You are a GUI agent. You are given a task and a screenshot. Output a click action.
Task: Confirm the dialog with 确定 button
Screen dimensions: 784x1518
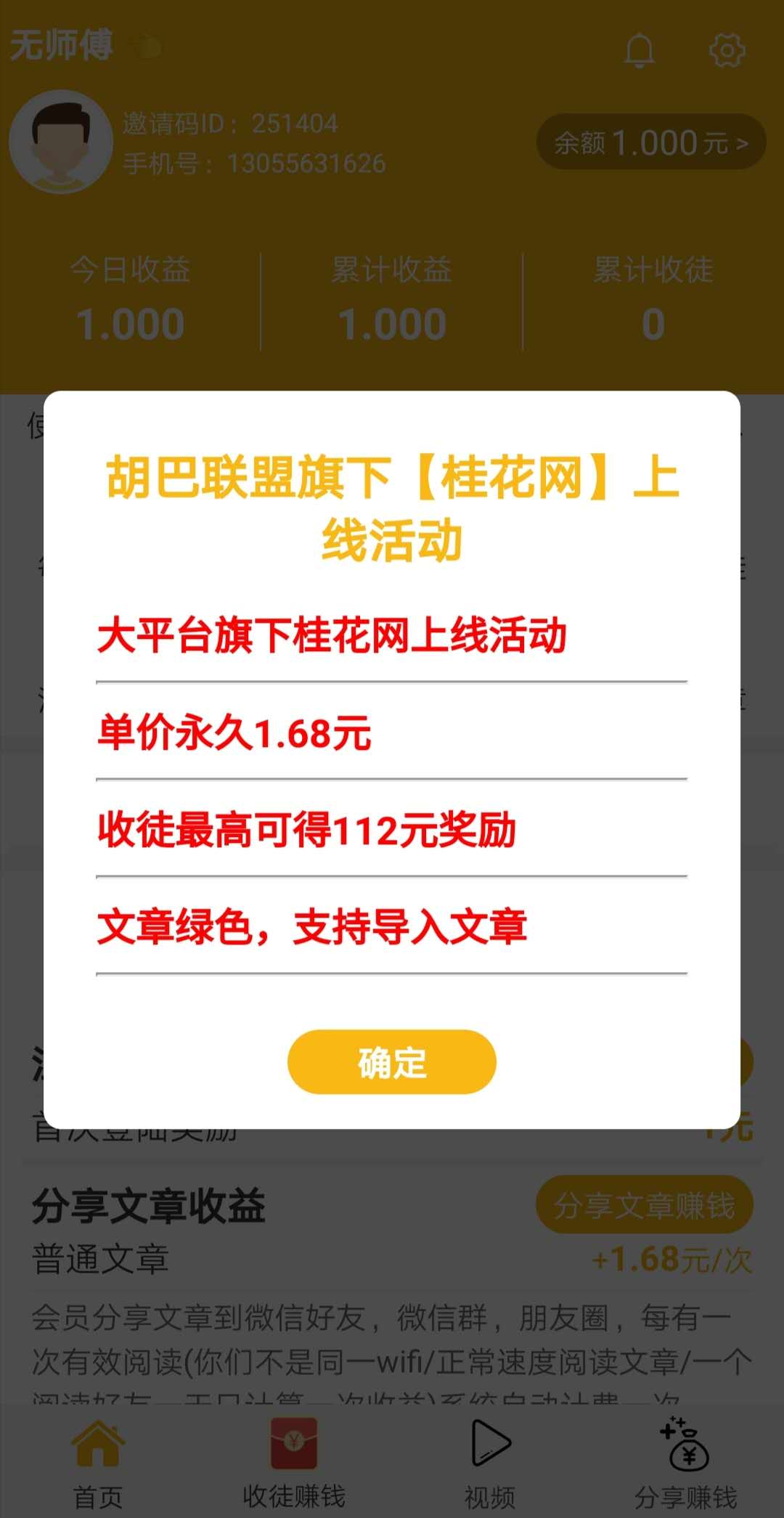click(x=392, y=1061)
